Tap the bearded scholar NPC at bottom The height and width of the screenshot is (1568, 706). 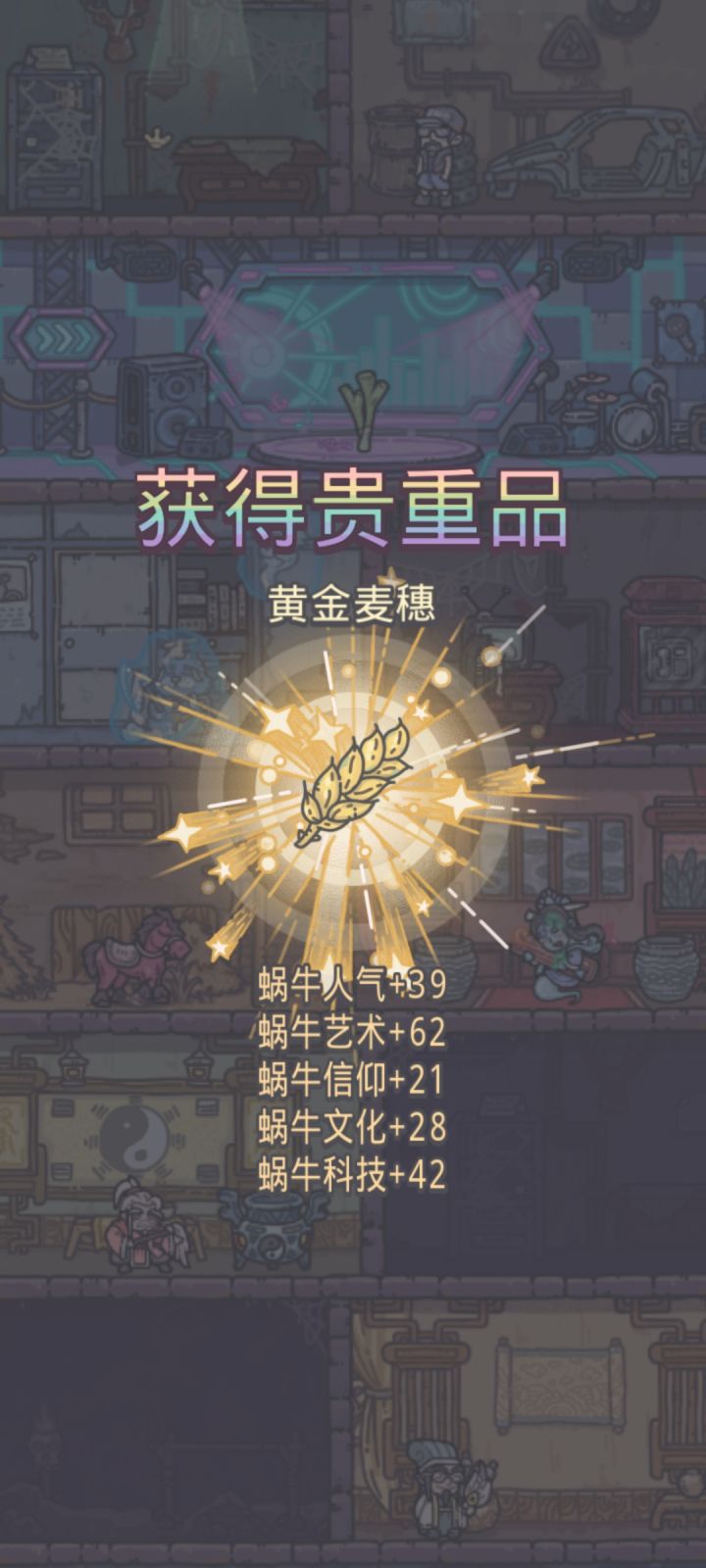[441, 1490]
